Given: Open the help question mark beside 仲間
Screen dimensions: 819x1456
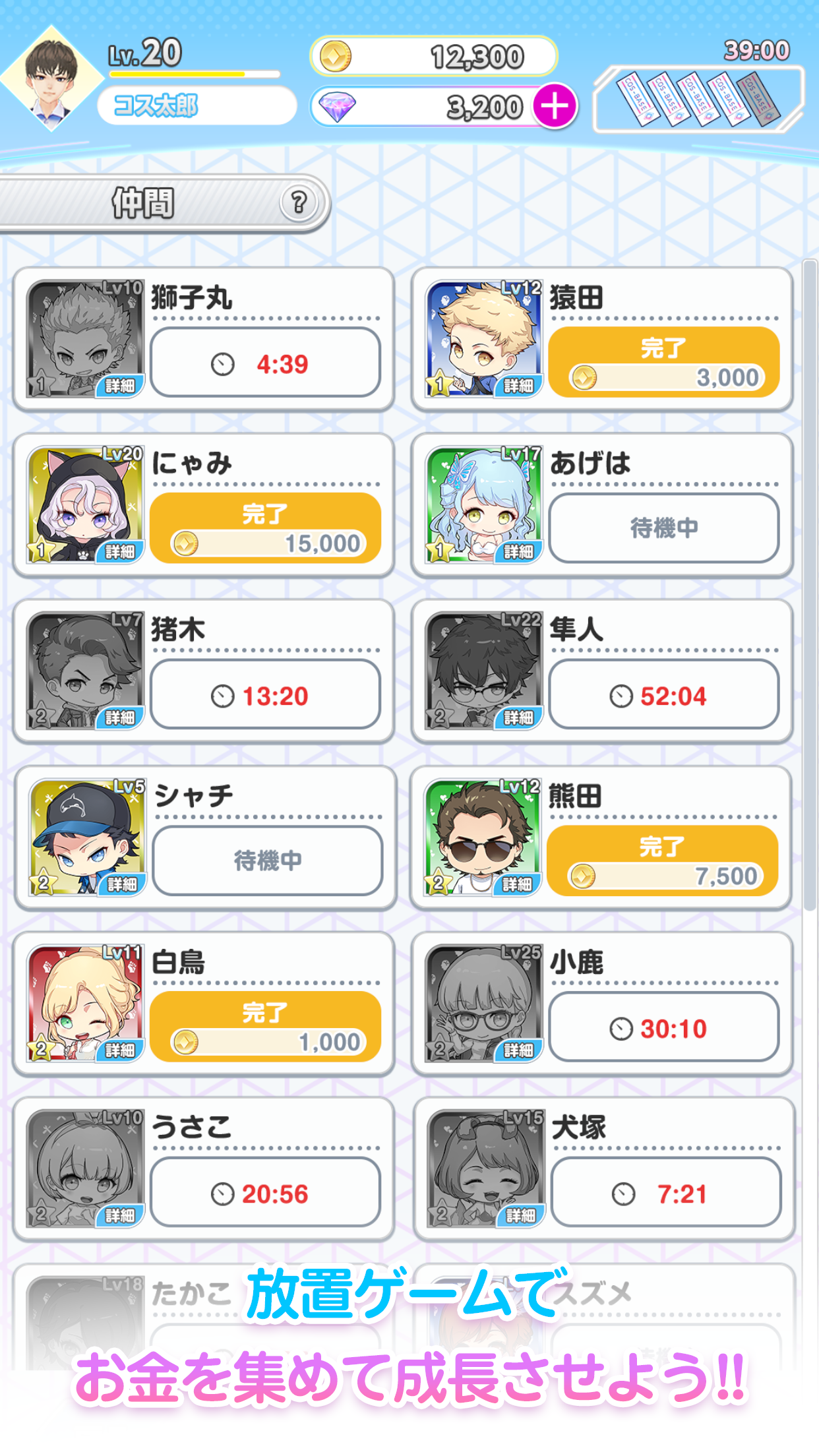Looking at the screenshot, I should click(299, 202).
